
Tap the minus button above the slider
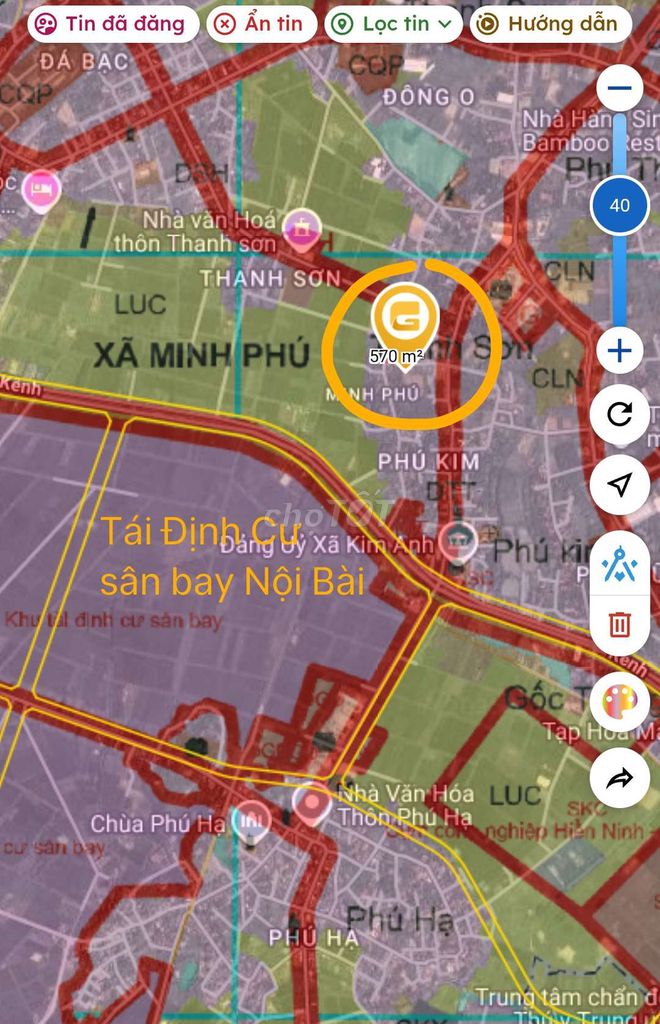pyautogui.click(x=620, y=89)
